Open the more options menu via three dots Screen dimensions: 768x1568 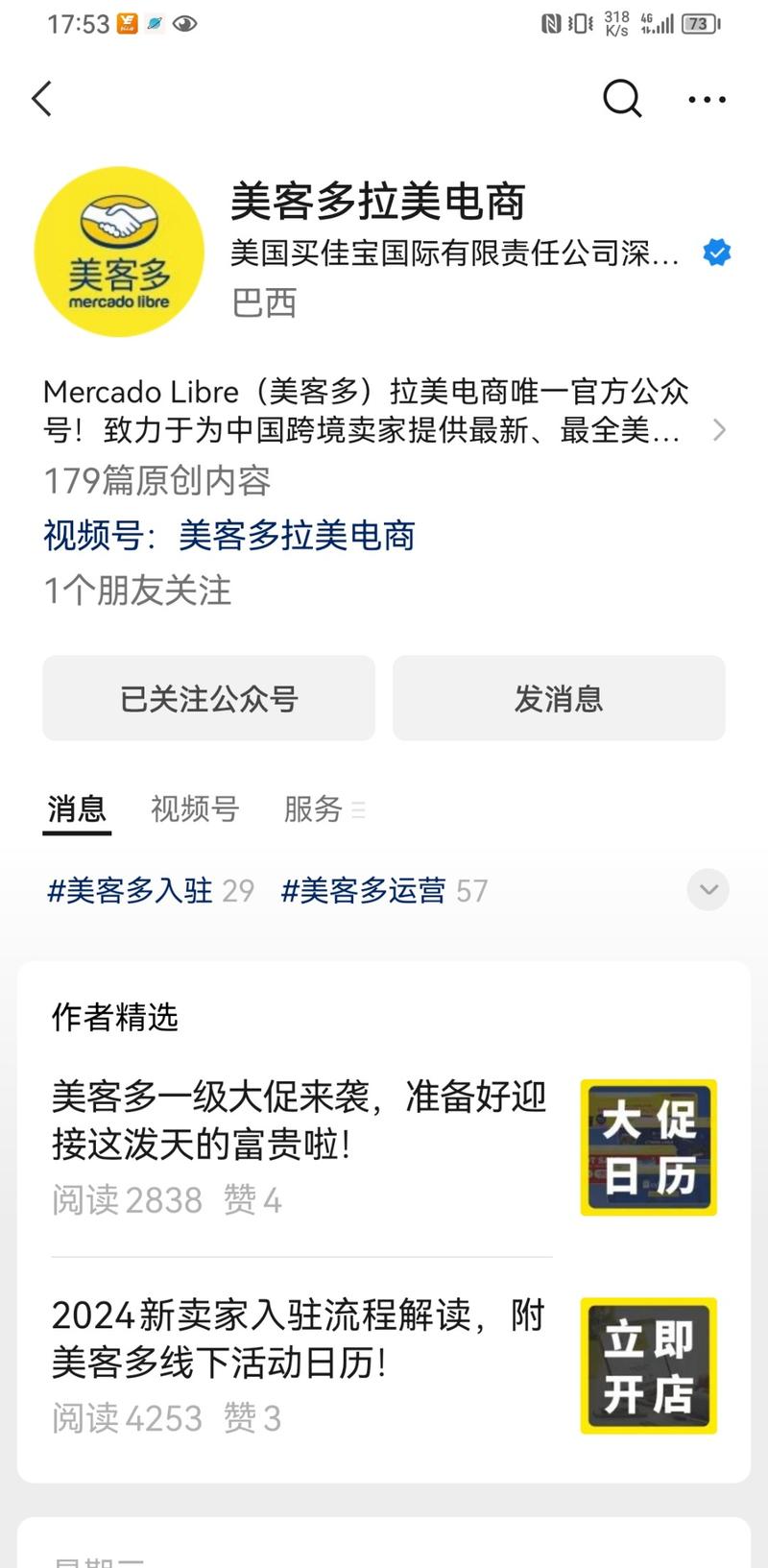click(706, 99)
